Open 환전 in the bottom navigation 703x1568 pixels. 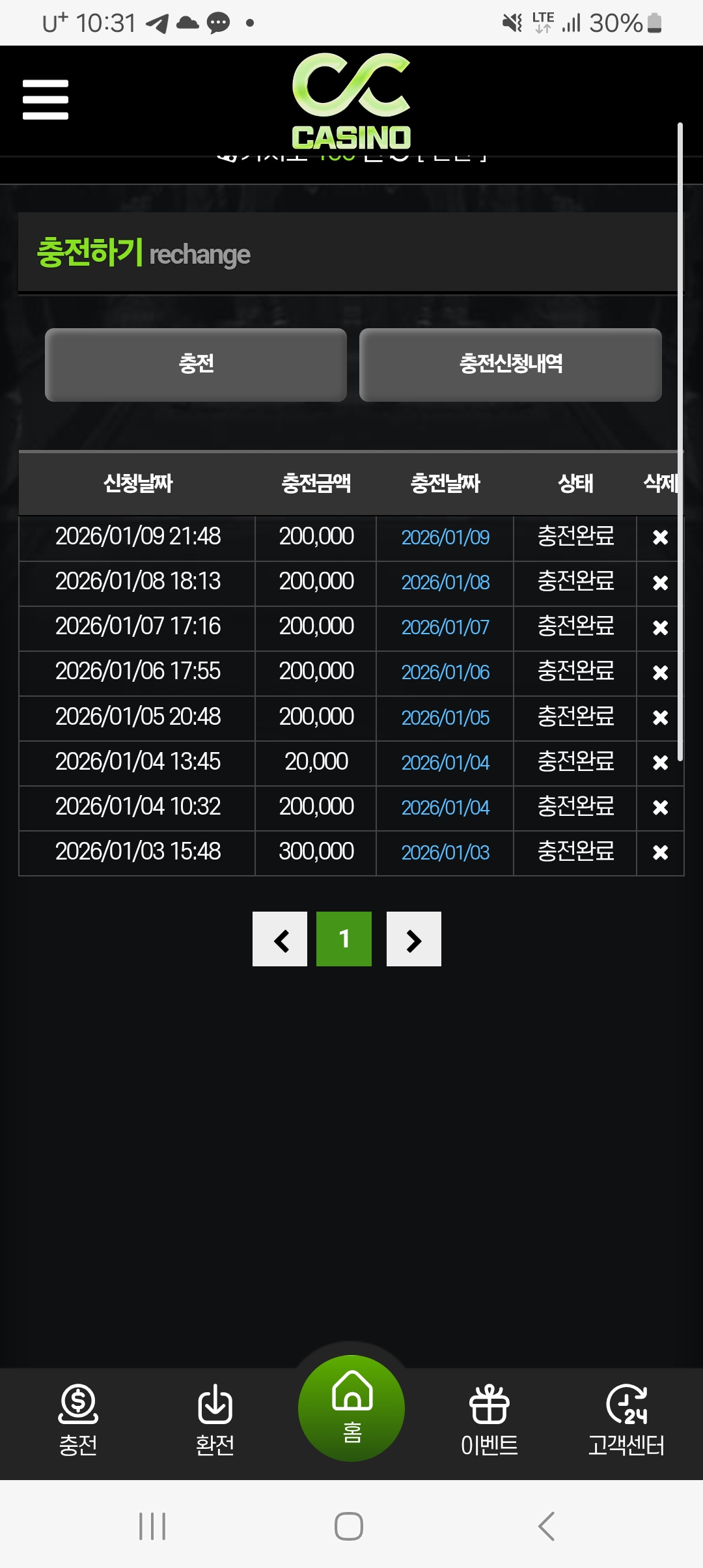point(215,1421)
